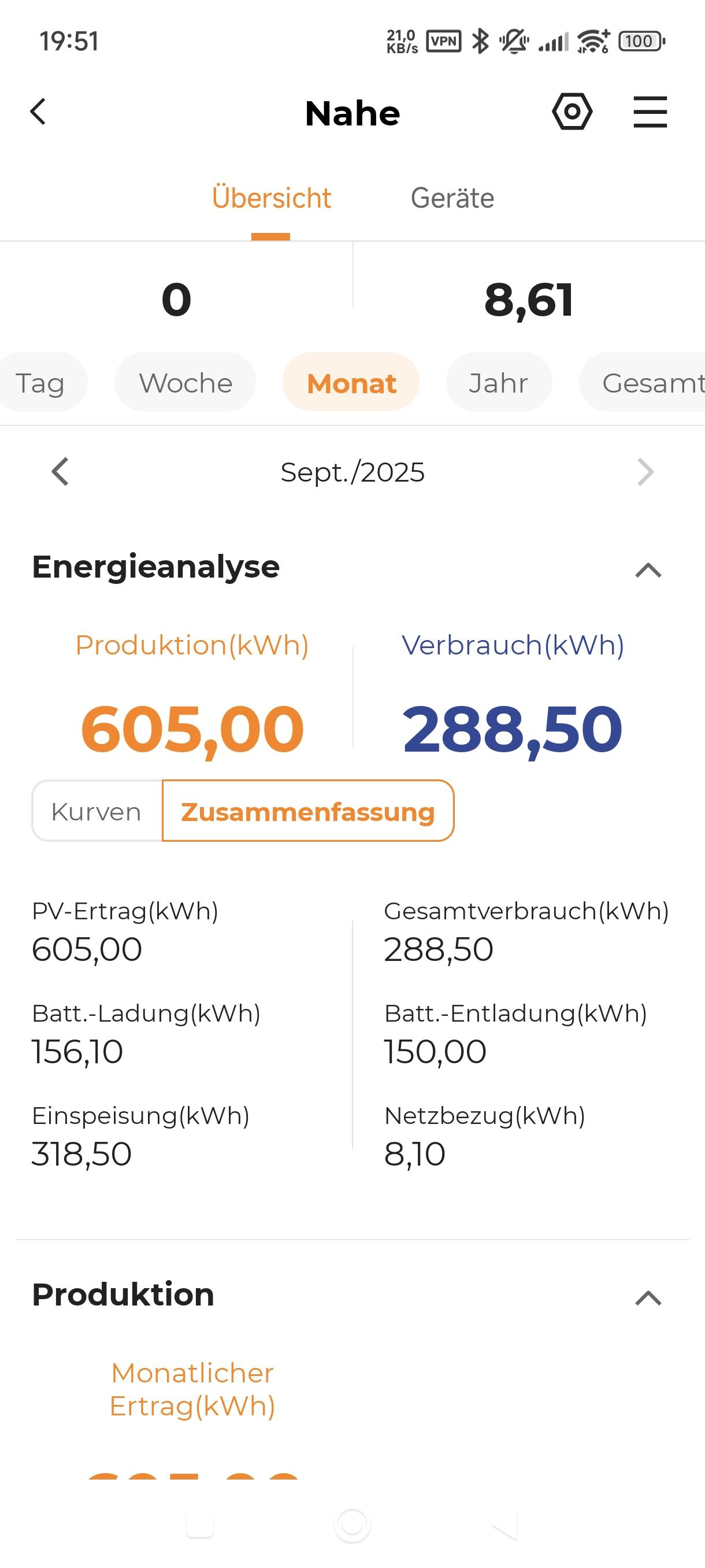The height and width of the screenshot is (1568, 705).
Task: Open the hexagon settings icon
Action: click(572, 112)
